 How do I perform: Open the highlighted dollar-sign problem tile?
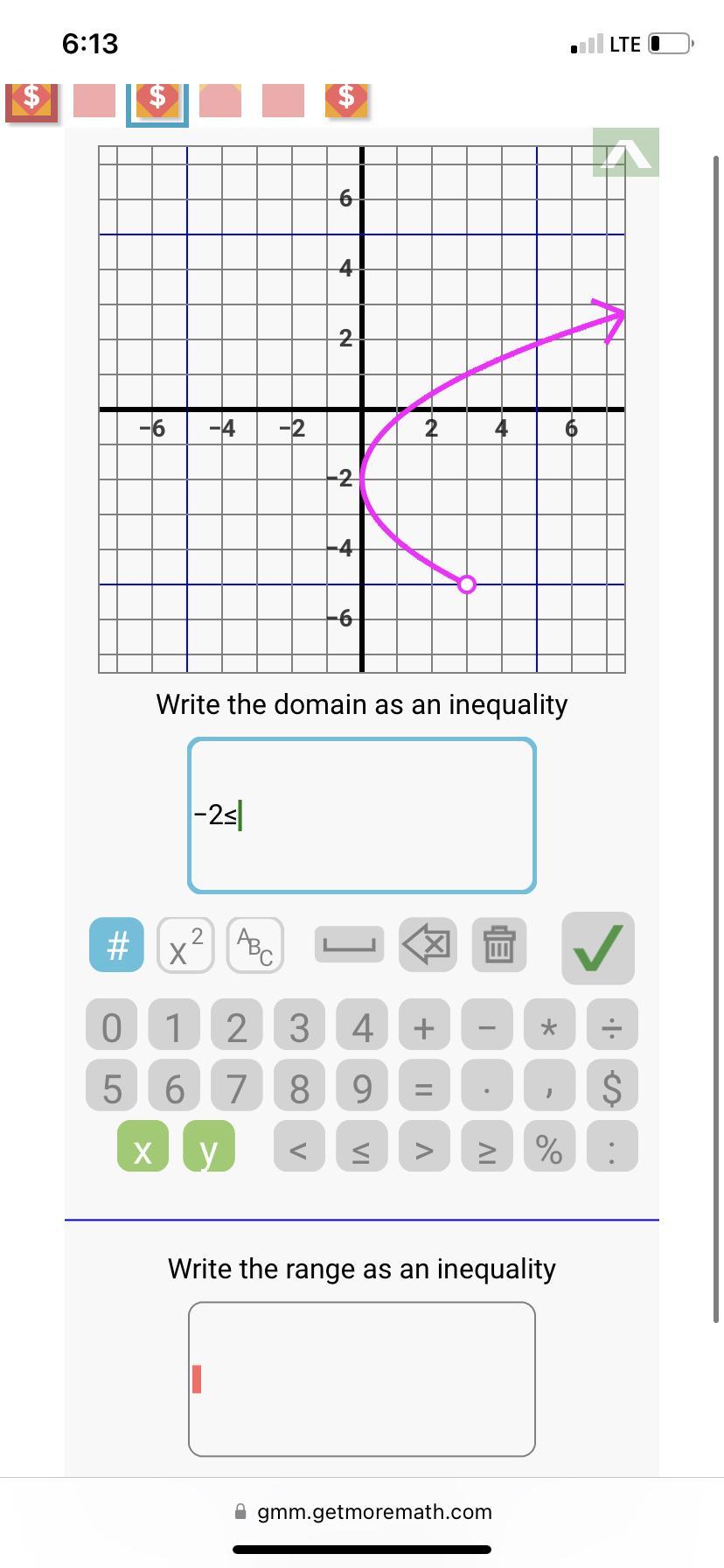(157, 98)
